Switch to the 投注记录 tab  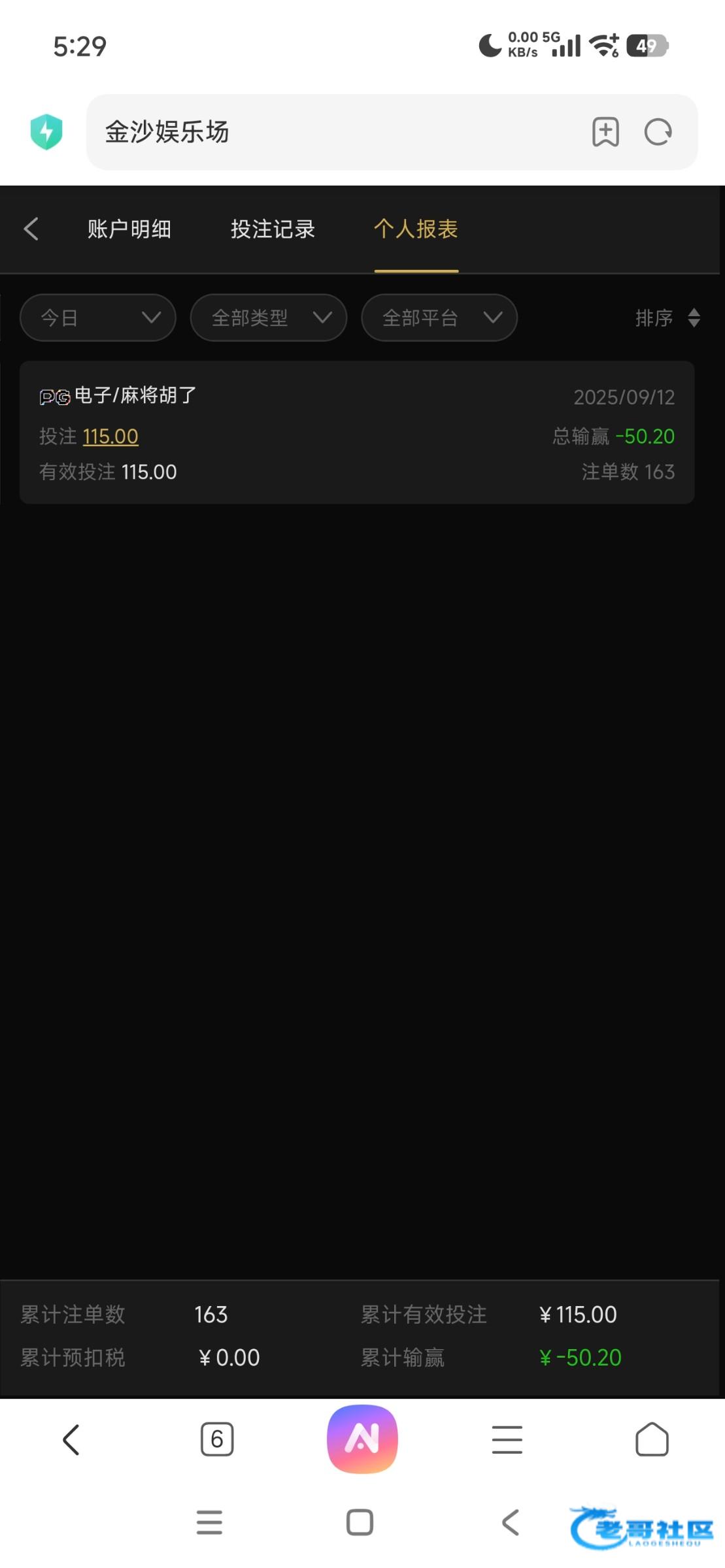pyautogui.click(x=273, y=229)
